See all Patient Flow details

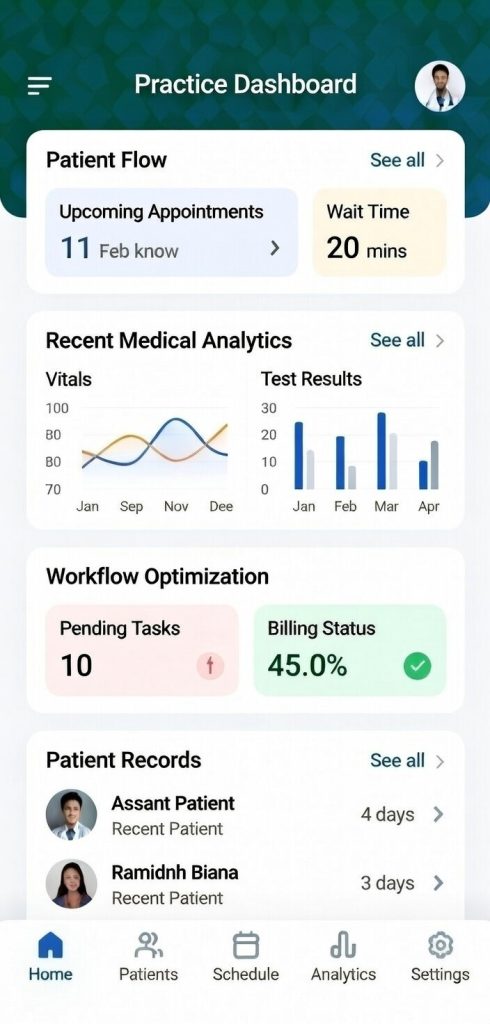(x=407, y=160)
